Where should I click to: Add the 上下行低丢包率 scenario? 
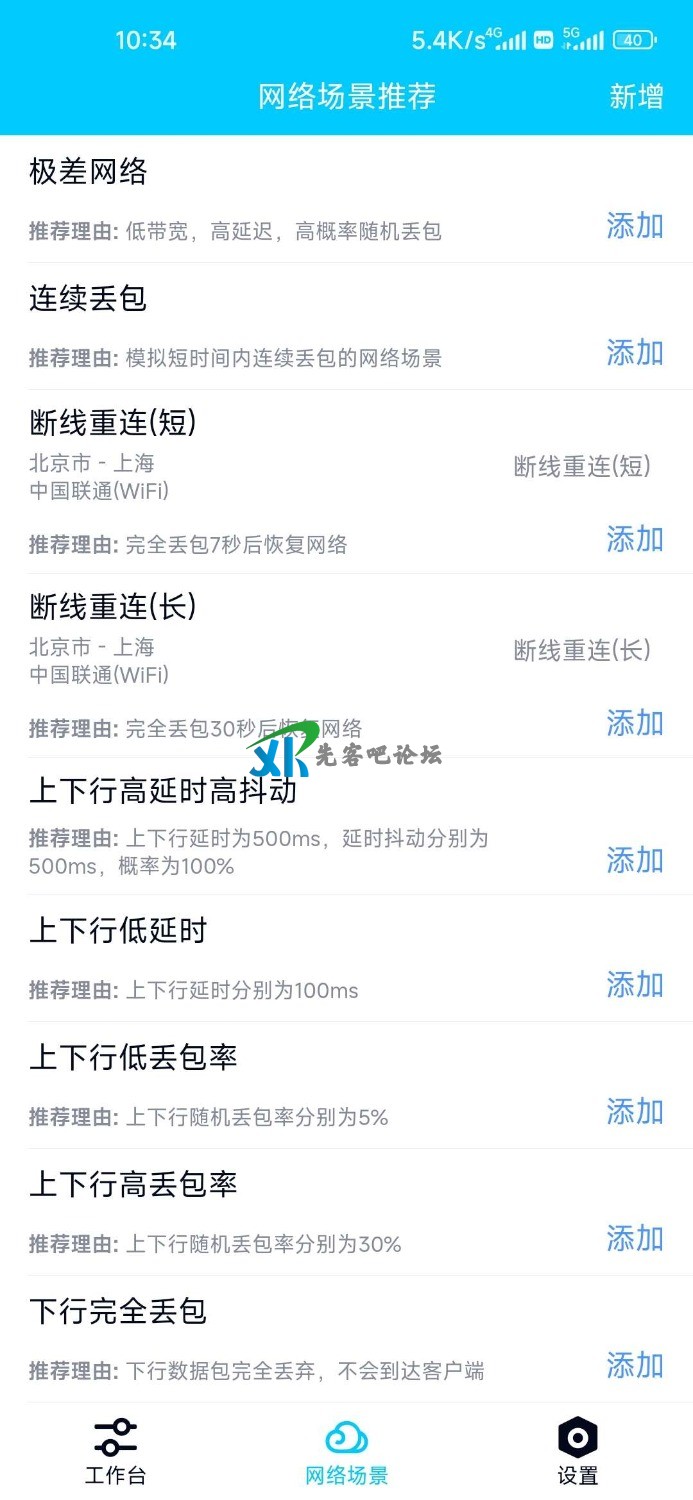click(x=635, y=1111)
